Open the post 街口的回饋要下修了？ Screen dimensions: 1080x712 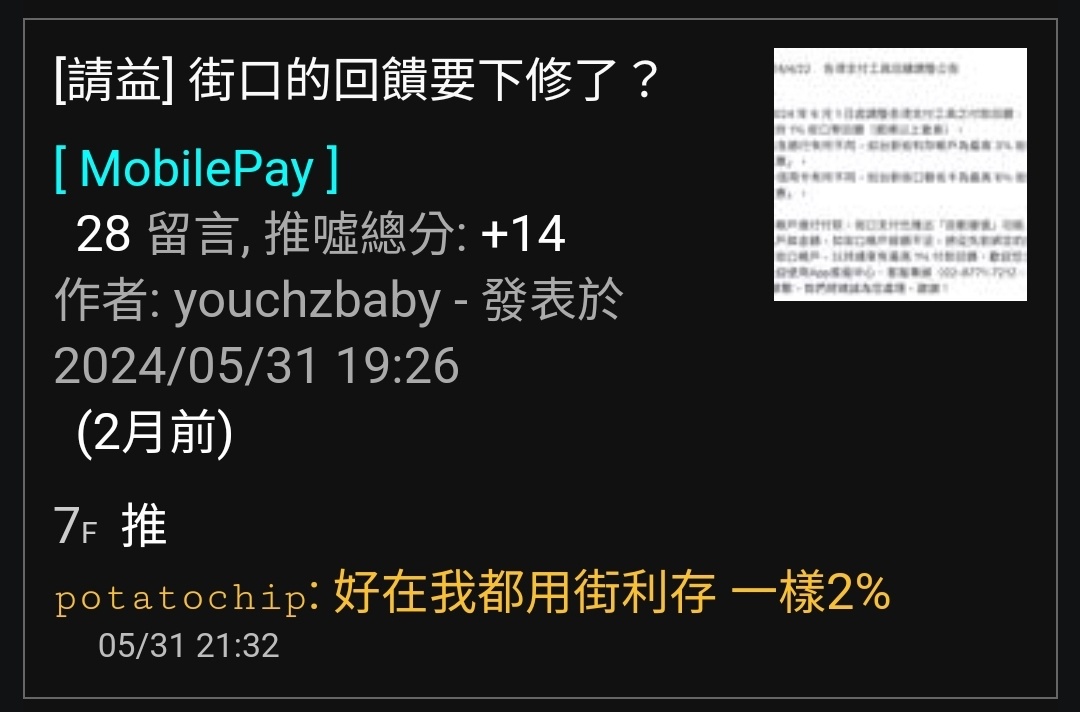(357, 82)
